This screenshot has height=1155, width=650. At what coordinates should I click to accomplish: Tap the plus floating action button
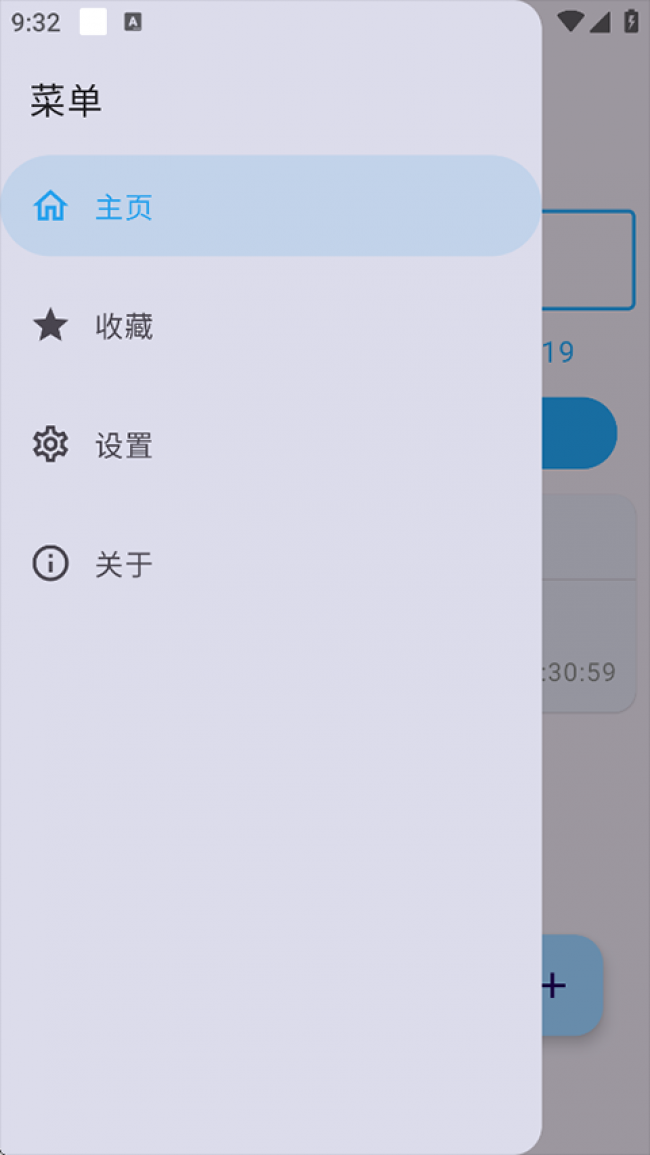572,985
